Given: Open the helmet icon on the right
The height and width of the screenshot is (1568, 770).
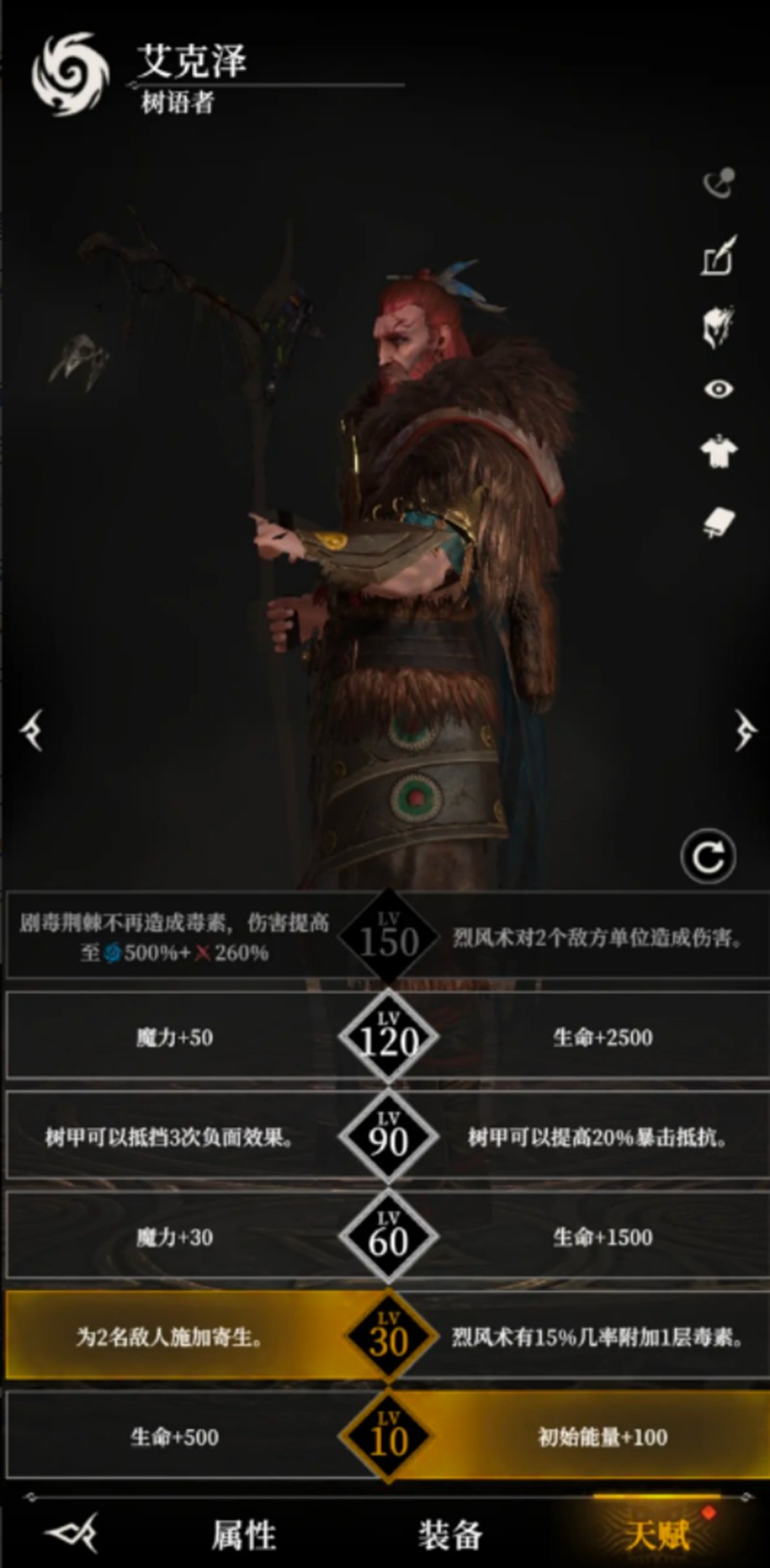Looking at the screenshot, I should tap(718, 326).
